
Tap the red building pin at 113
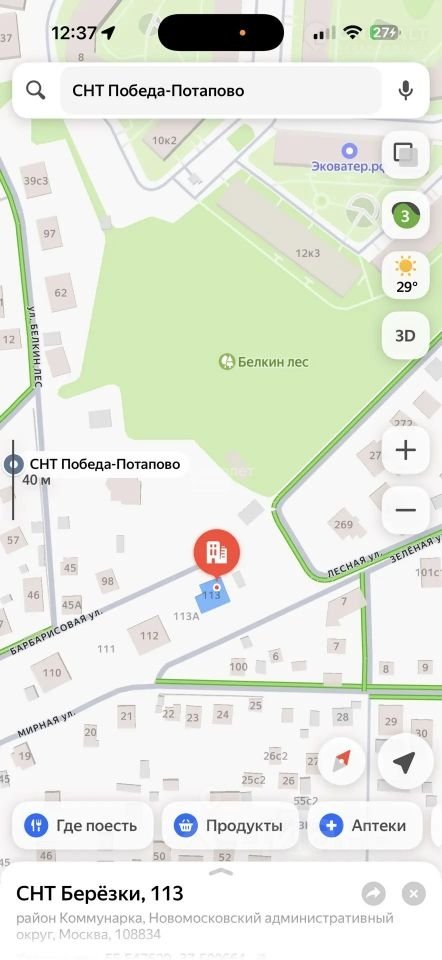coord(217,552)
